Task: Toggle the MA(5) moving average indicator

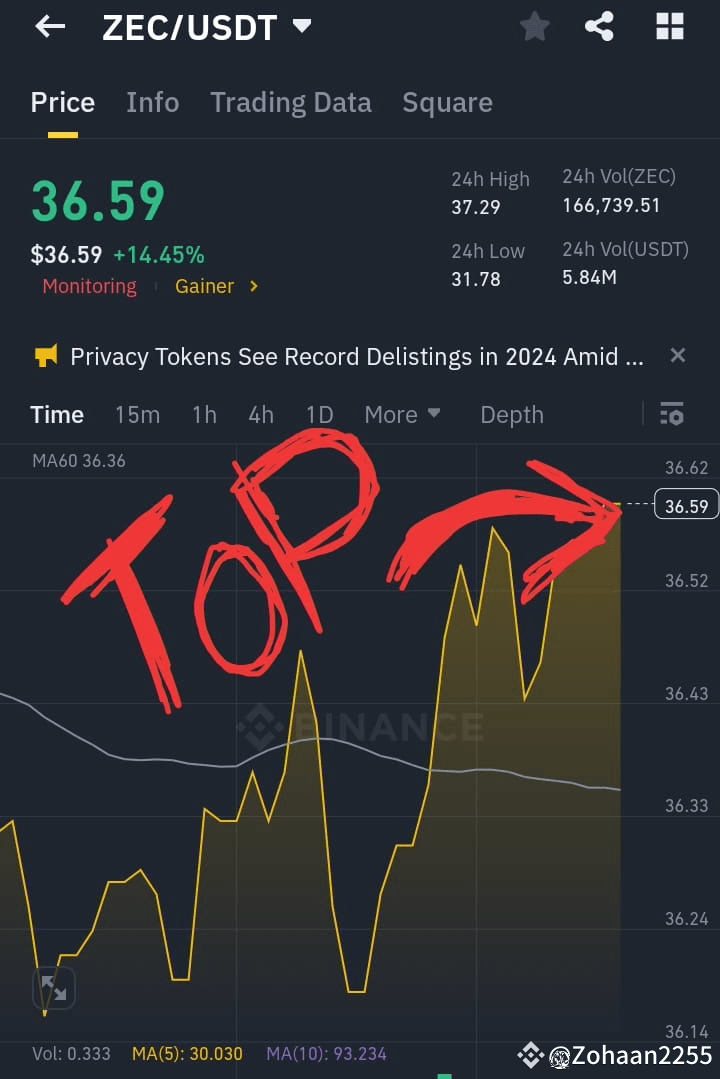Action: pos(187,1053)
